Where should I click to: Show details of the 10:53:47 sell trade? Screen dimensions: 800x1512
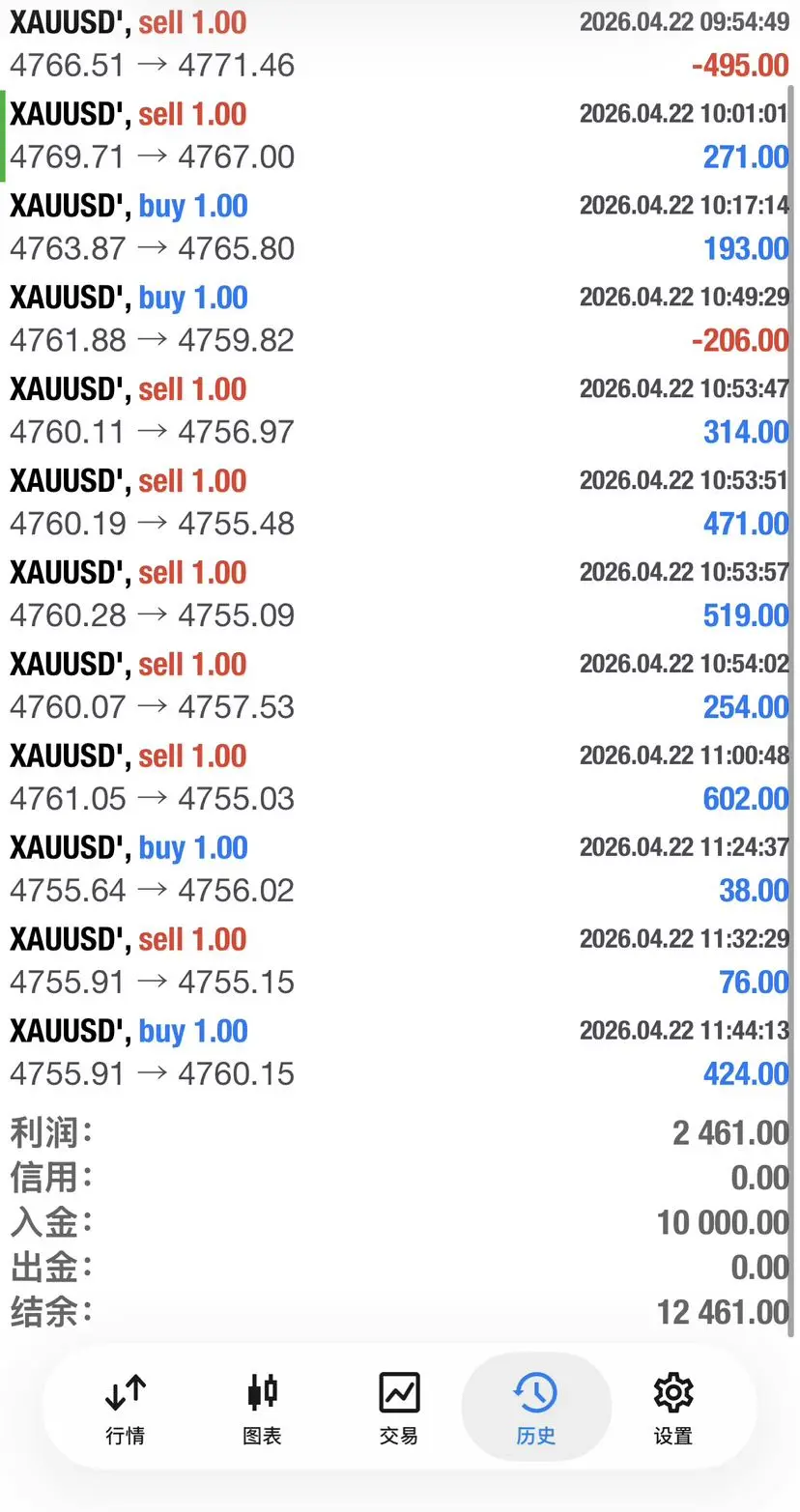click(x=399, y=411)
